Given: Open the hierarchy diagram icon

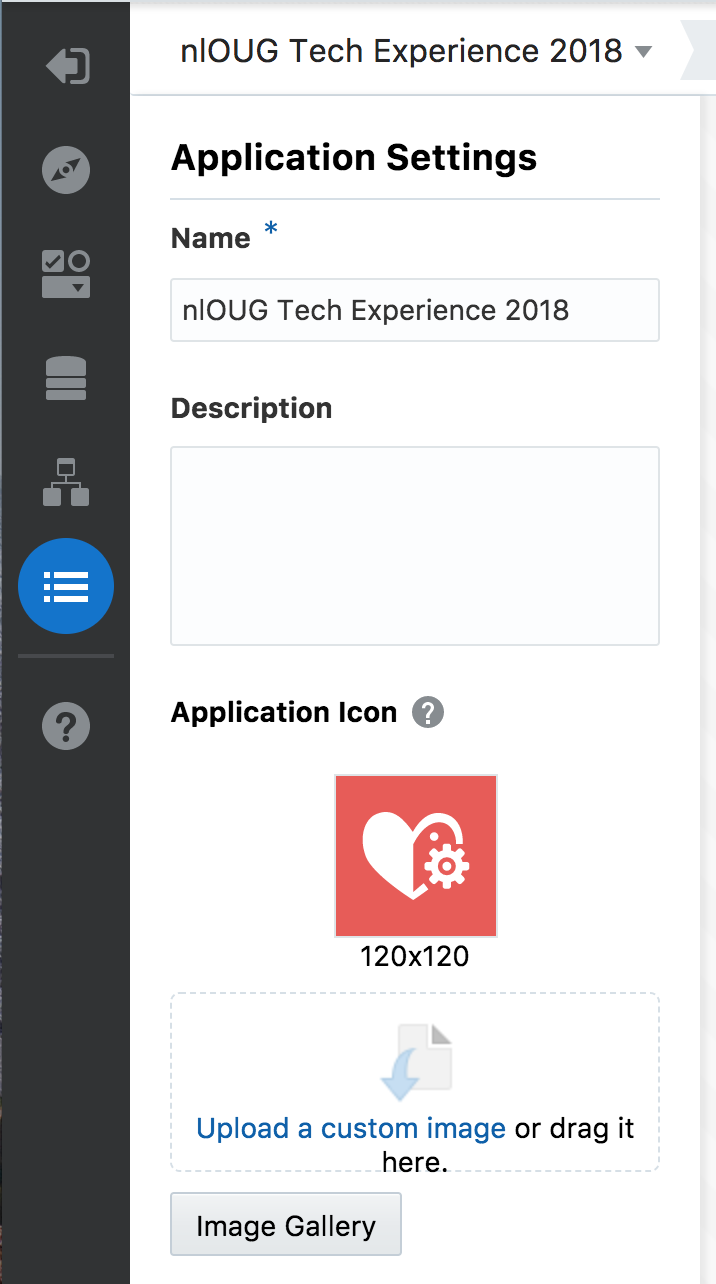Looking at the screenshot, I should click(66, 482).
